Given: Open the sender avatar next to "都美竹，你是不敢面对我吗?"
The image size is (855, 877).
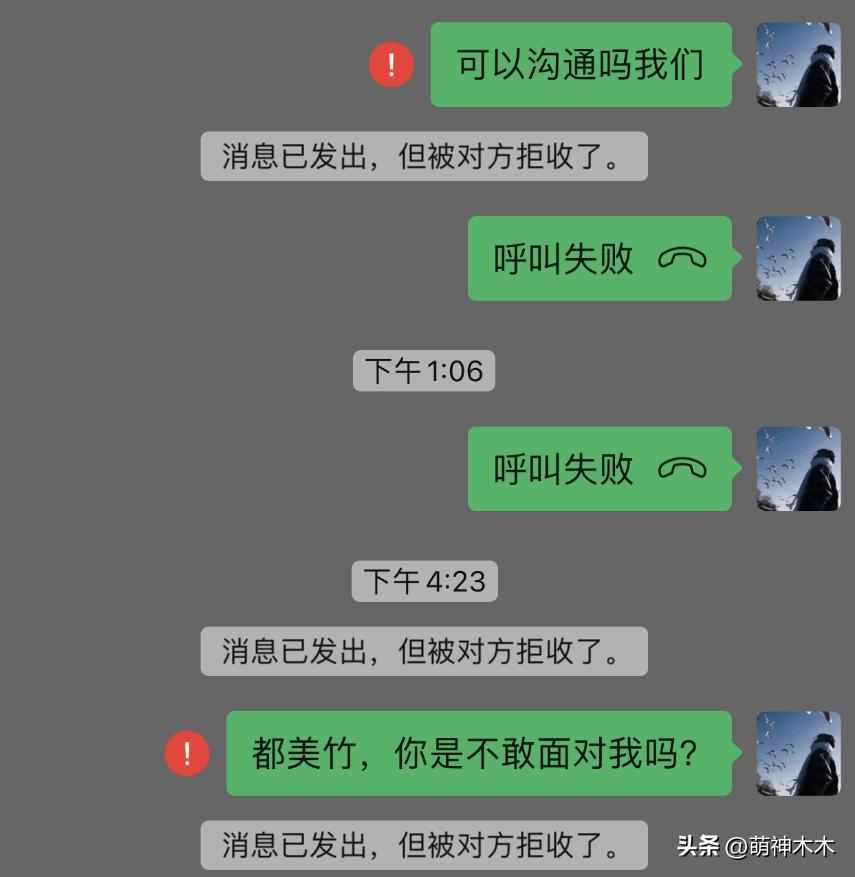Looking at the screenshot, I should (797, 753).
